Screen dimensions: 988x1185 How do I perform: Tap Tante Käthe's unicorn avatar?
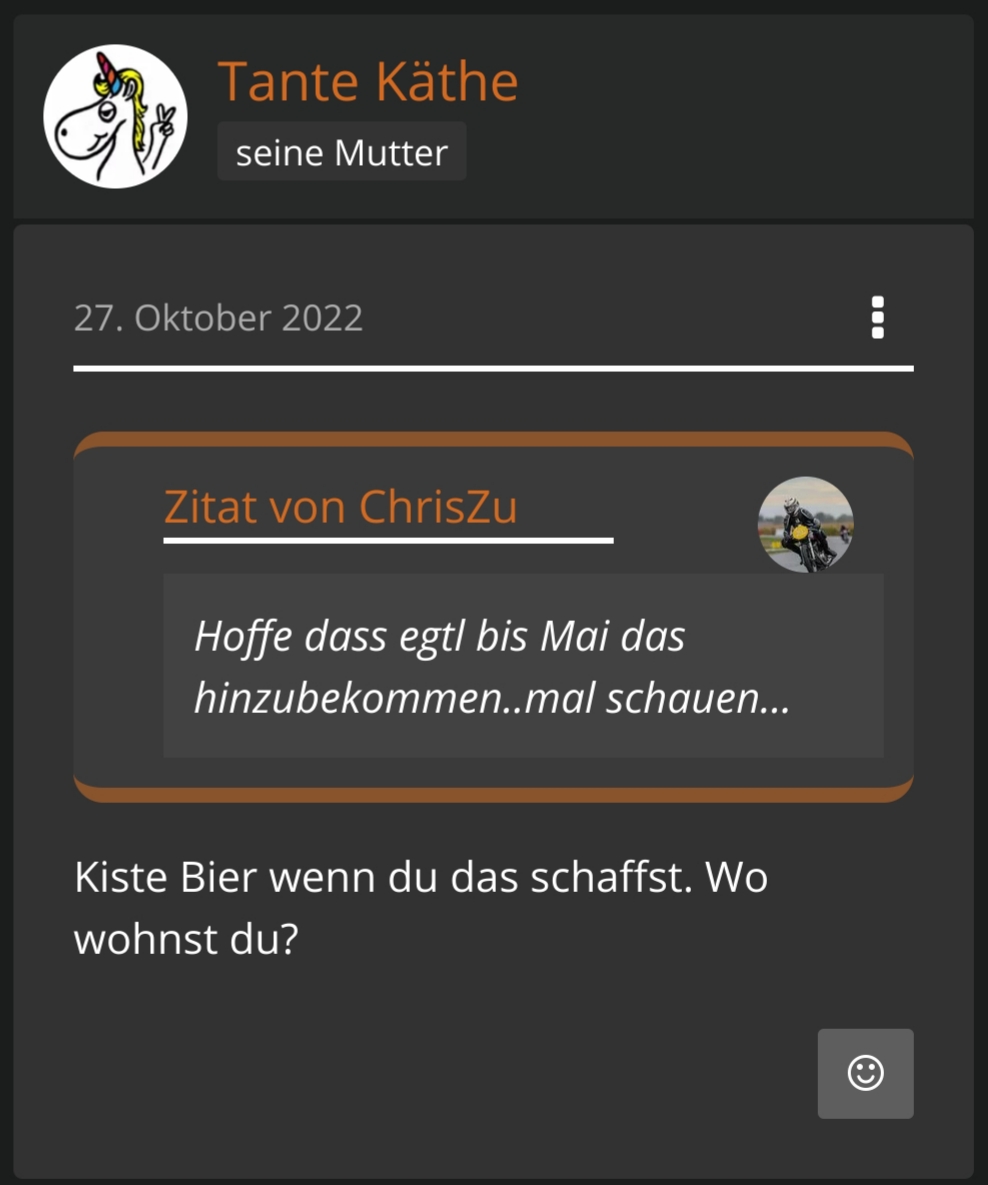tap(115, 116)
